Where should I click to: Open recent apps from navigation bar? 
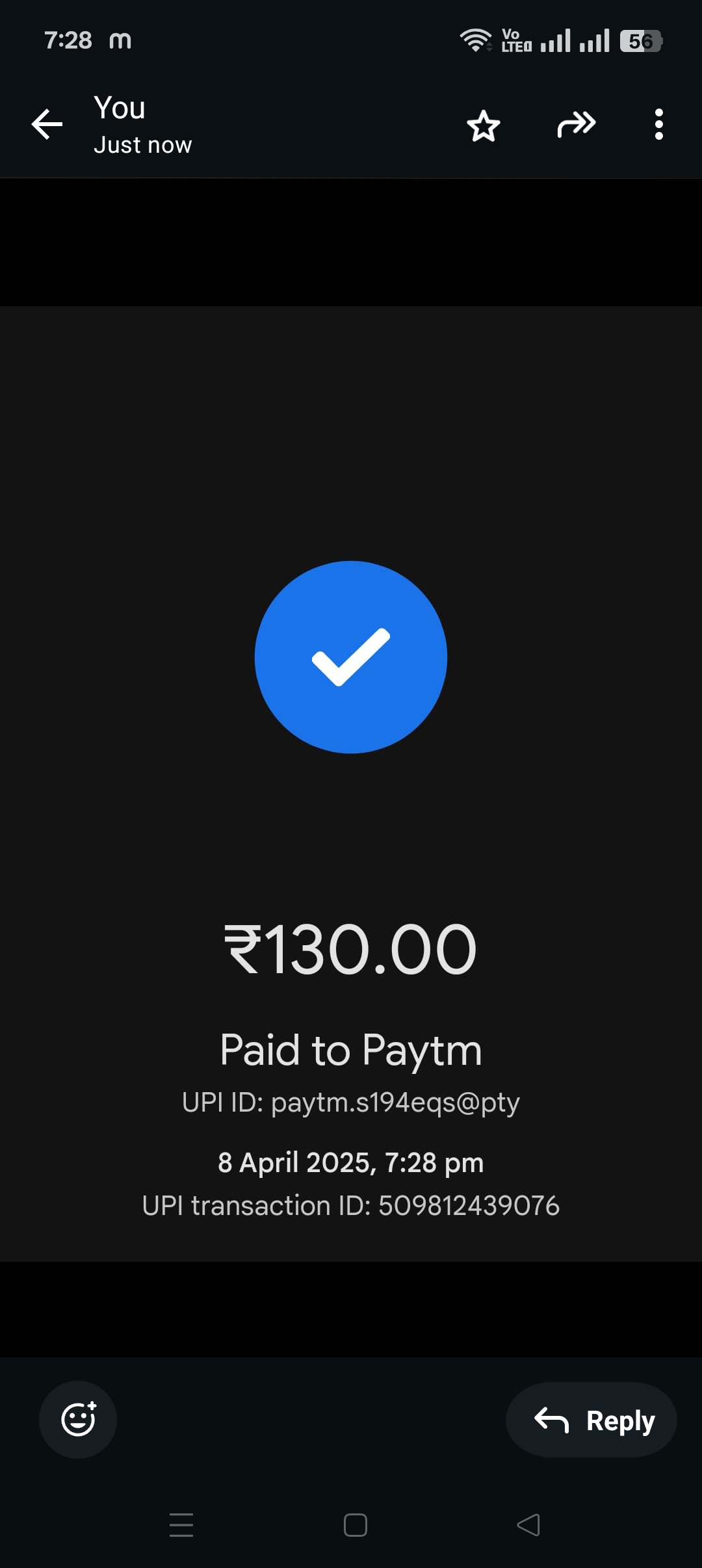pos(181,1525)
